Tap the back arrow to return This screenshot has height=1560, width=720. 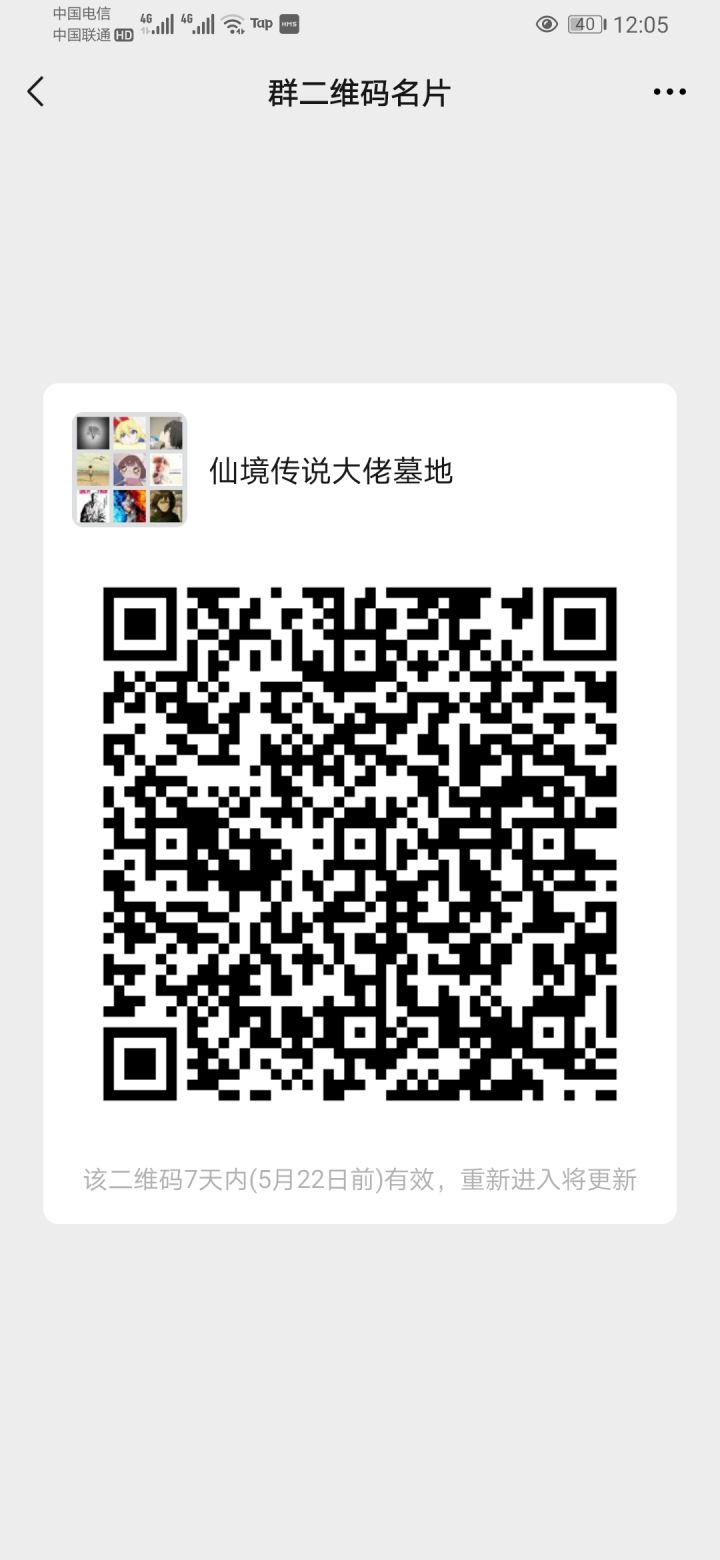(x=35, y=91)
